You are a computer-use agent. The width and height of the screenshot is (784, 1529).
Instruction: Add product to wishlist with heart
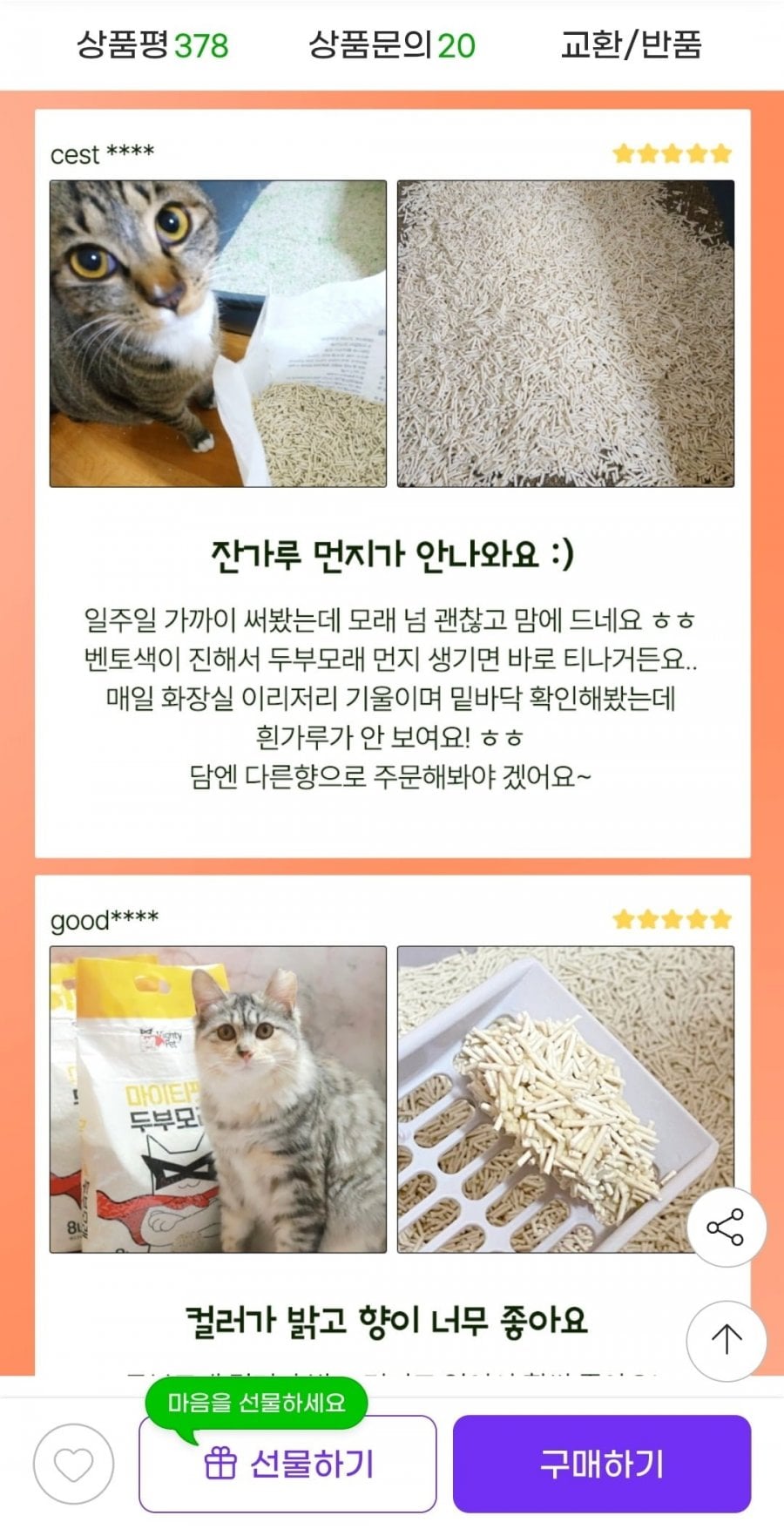pyautogui.click(x=74, y=1465)
